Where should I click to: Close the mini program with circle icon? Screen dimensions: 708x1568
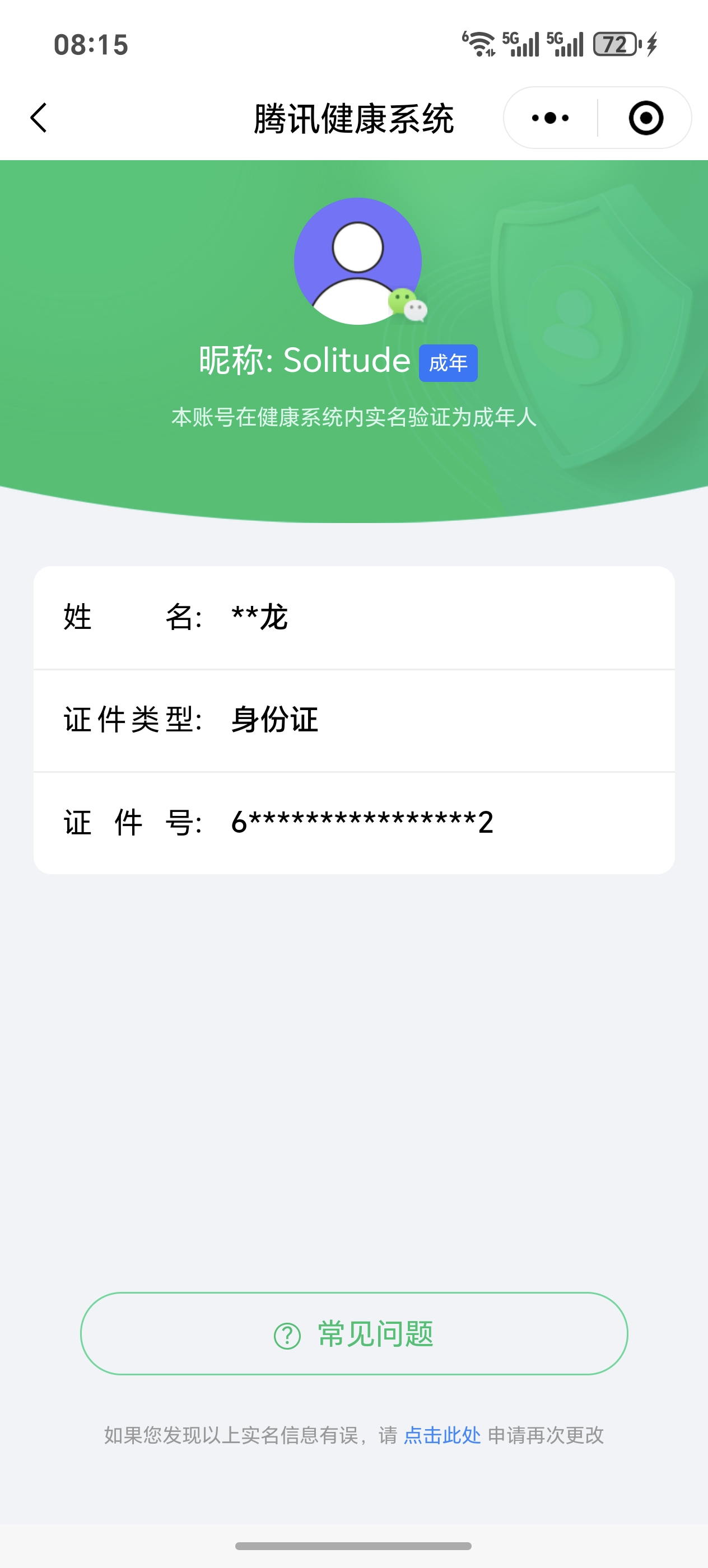click(x=645, y=118)
